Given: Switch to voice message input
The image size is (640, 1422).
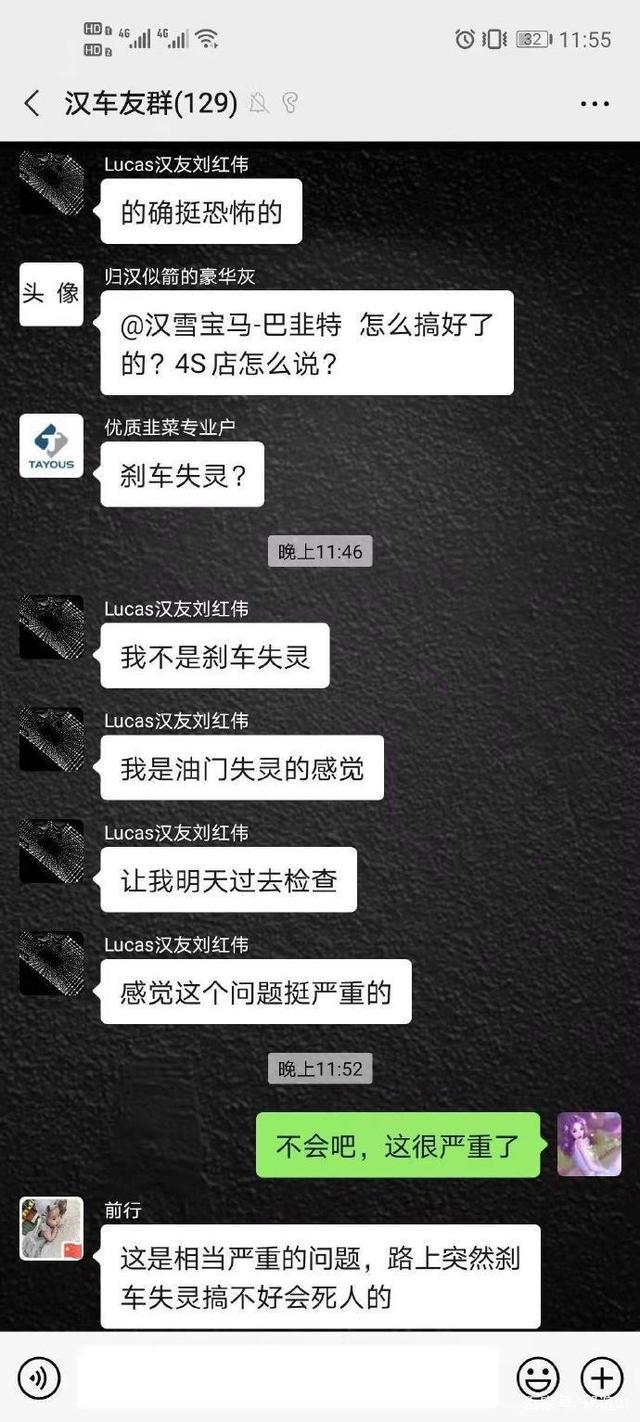Looking at the screenshot, I should point(38,1378).
